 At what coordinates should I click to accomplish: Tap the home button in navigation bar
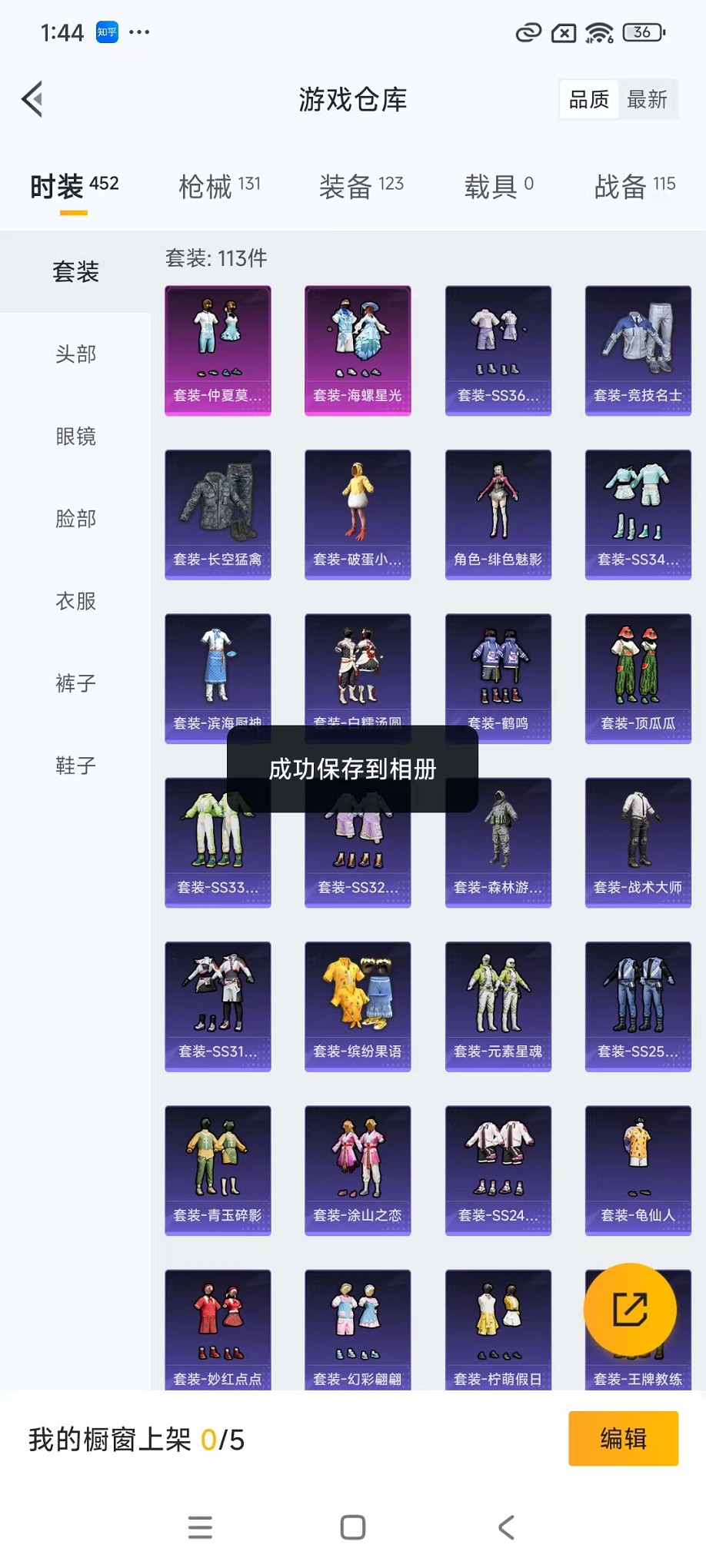[x=352, y=1527]
